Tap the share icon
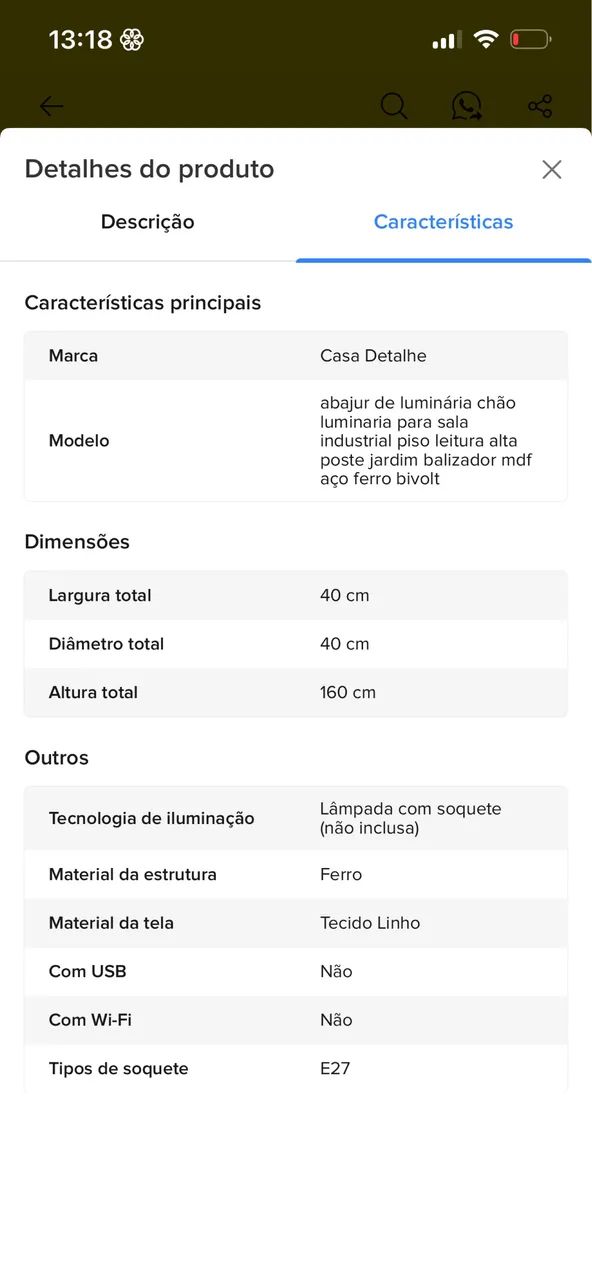 click(x=540, y=106)
